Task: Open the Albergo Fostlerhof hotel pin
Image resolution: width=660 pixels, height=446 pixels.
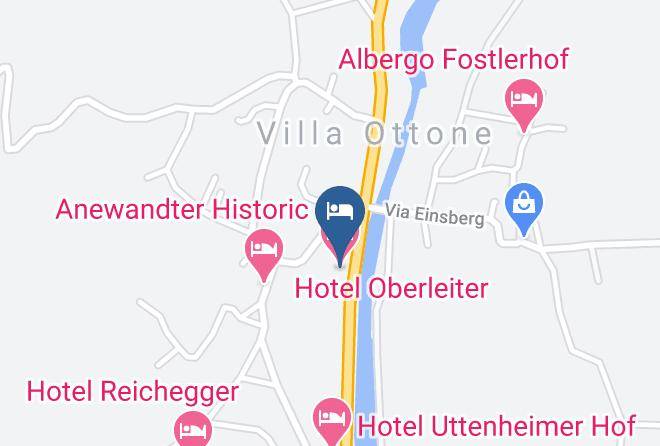Action: 524,104
